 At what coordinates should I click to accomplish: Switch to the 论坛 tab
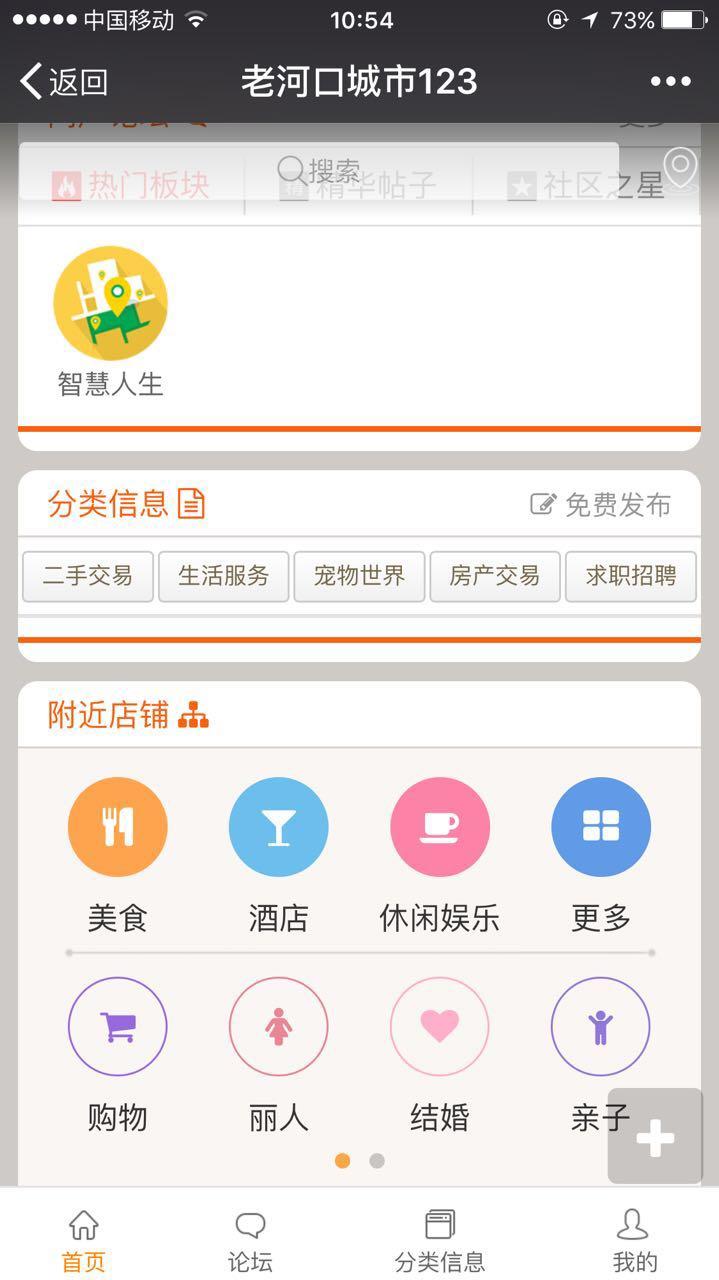(250, 1240)
